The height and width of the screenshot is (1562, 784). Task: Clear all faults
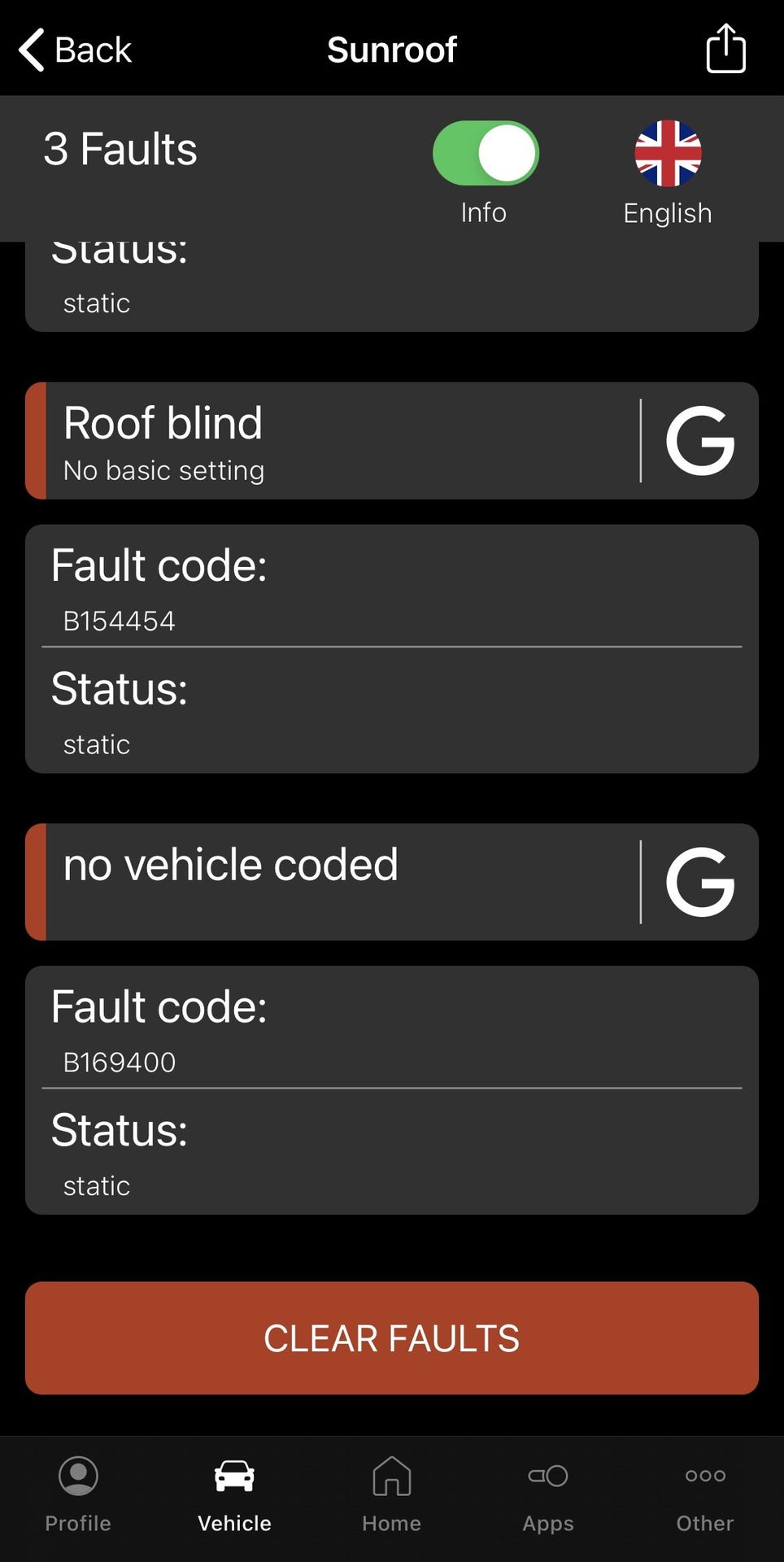coord(392,1338)
